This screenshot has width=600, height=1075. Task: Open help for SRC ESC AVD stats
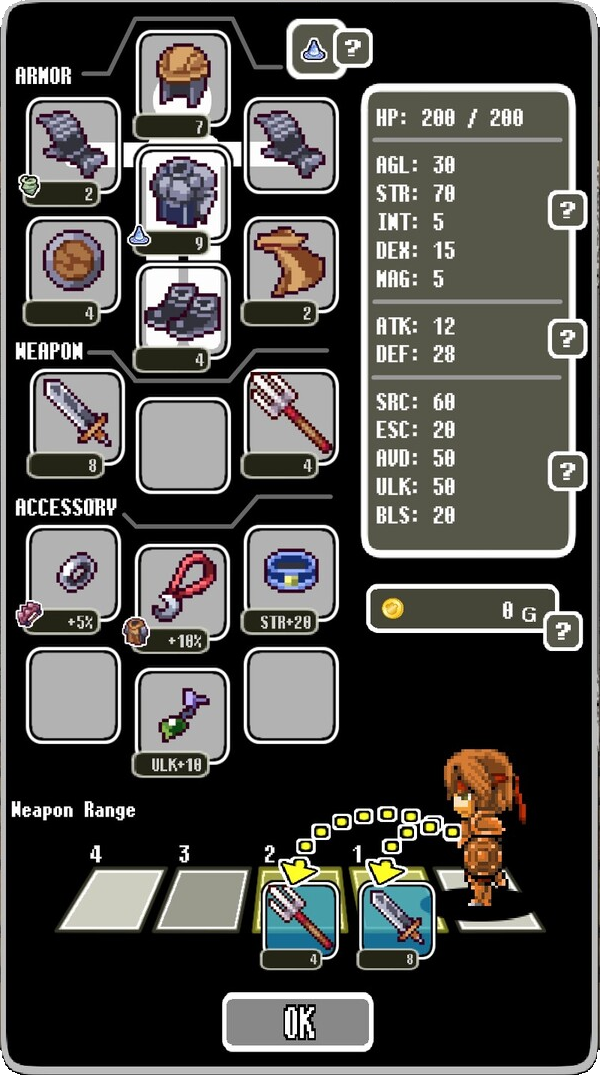(x=567, y=470)
